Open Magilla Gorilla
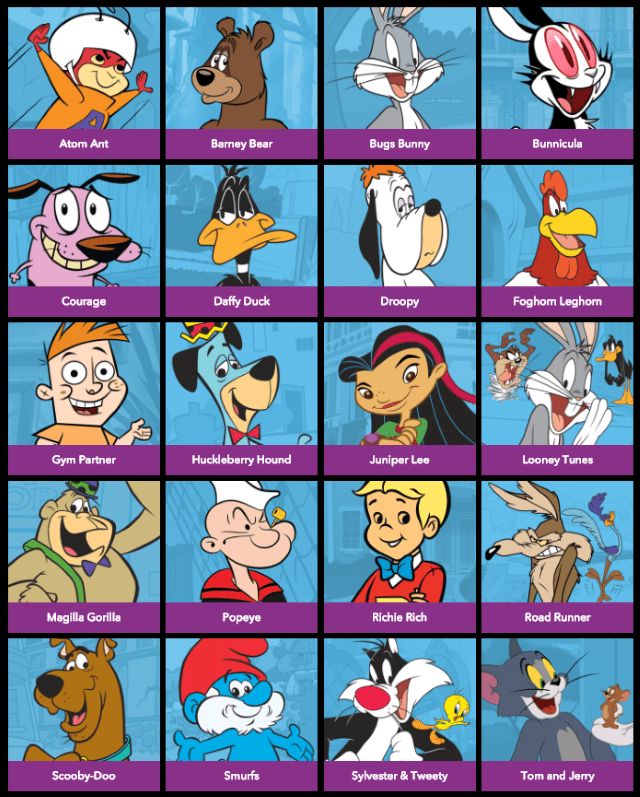 coord(84,557)
